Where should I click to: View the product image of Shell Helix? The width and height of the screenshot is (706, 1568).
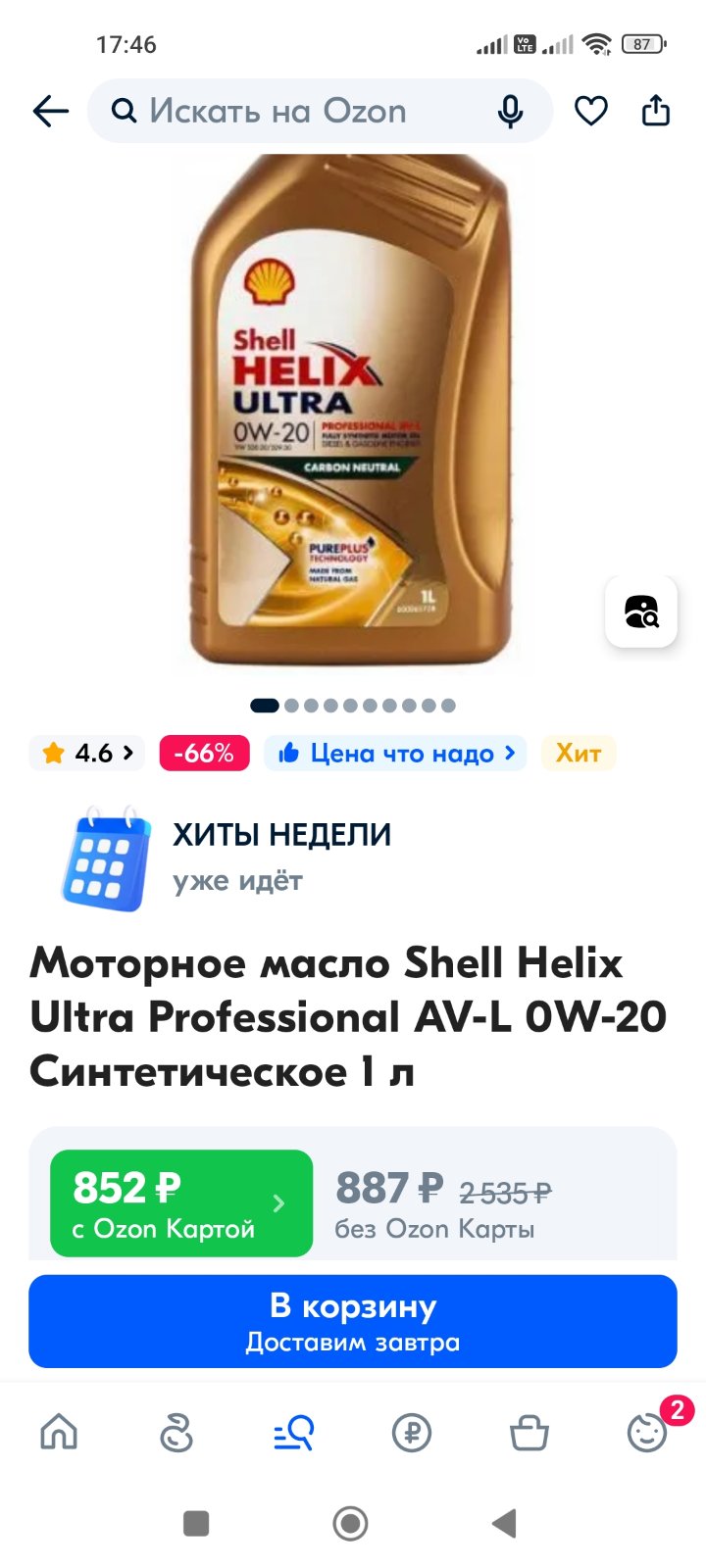tap(351, 412)
